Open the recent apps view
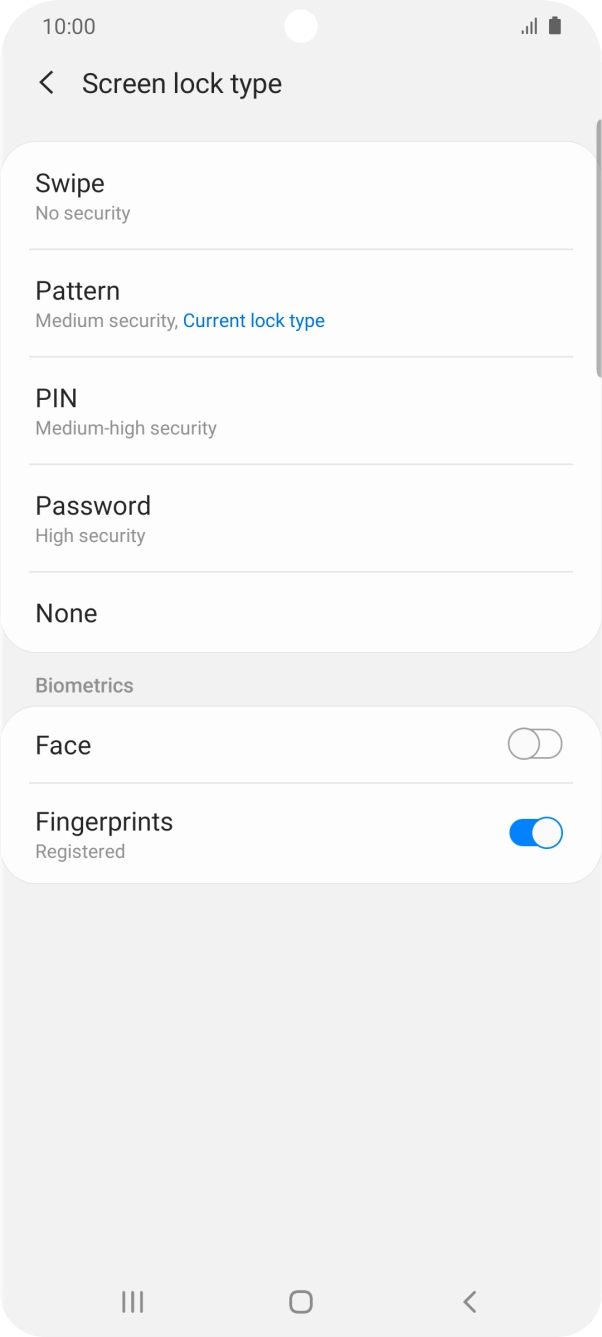This screenshot has width=602, height=1337. (132, 1301)
